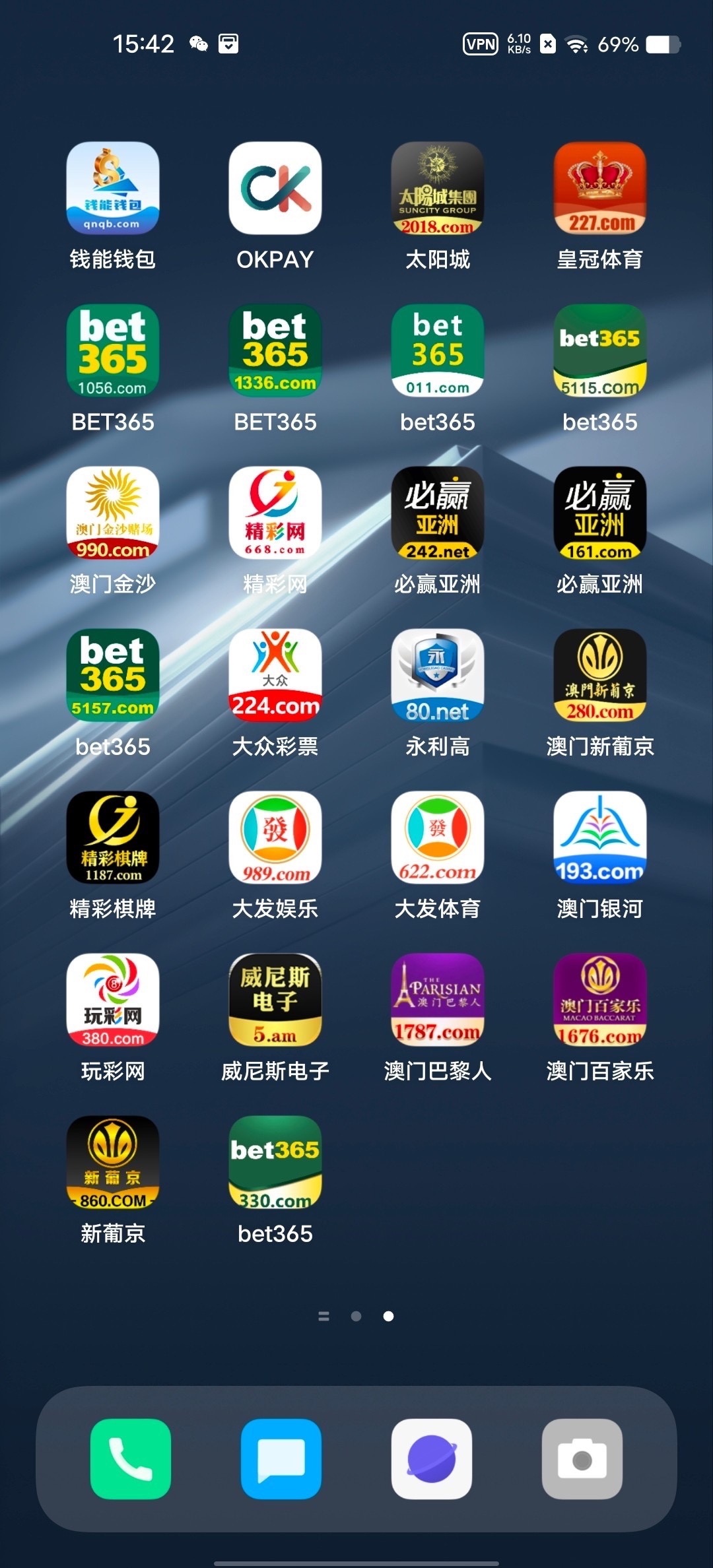The height and width of the screenshot is (1568, 713).
Task: Open the 精彩网 app
Action: (x=275, y=513)
